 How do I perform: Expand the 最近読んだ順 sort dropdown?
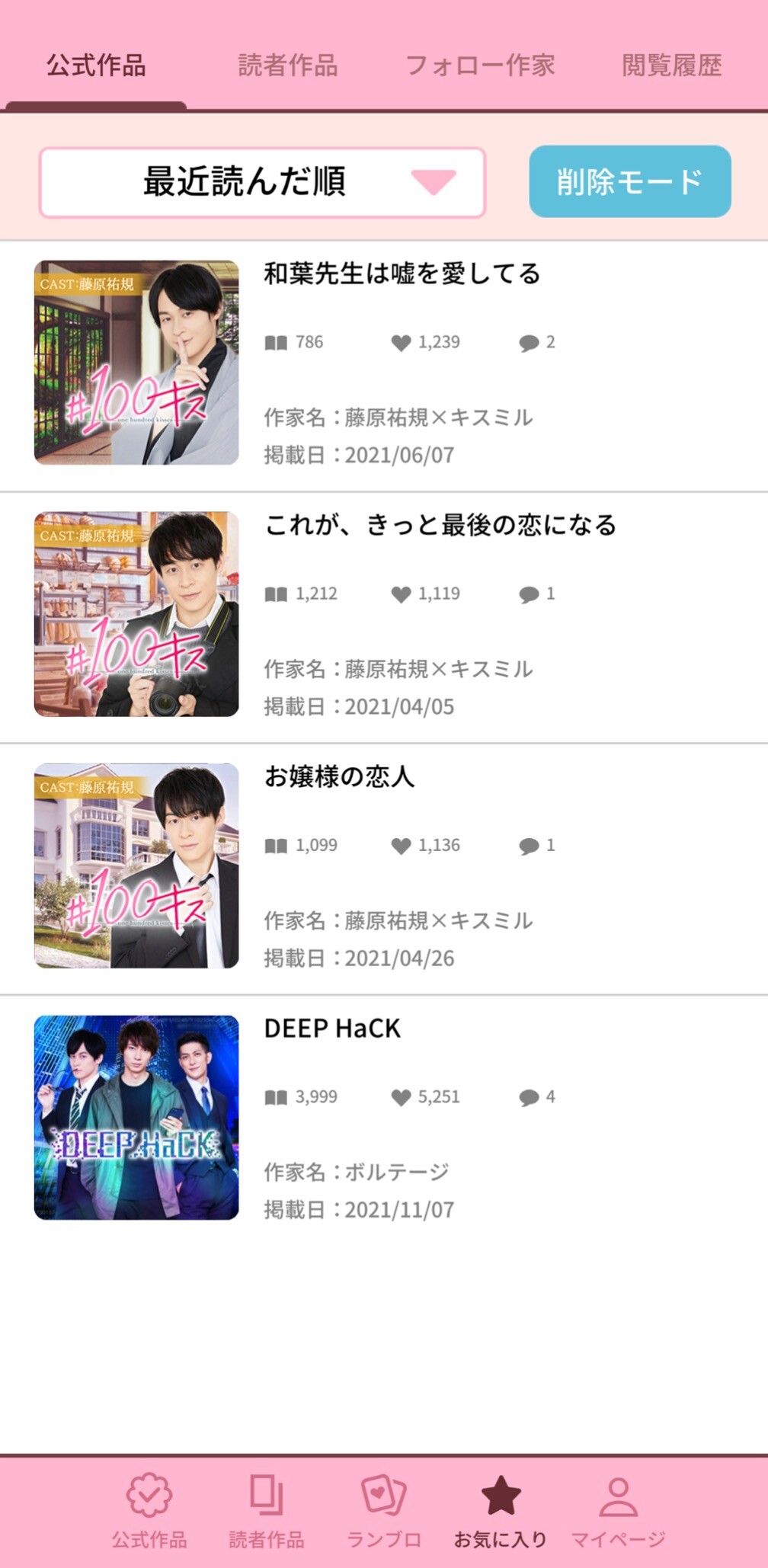click(x=262, y=182)
